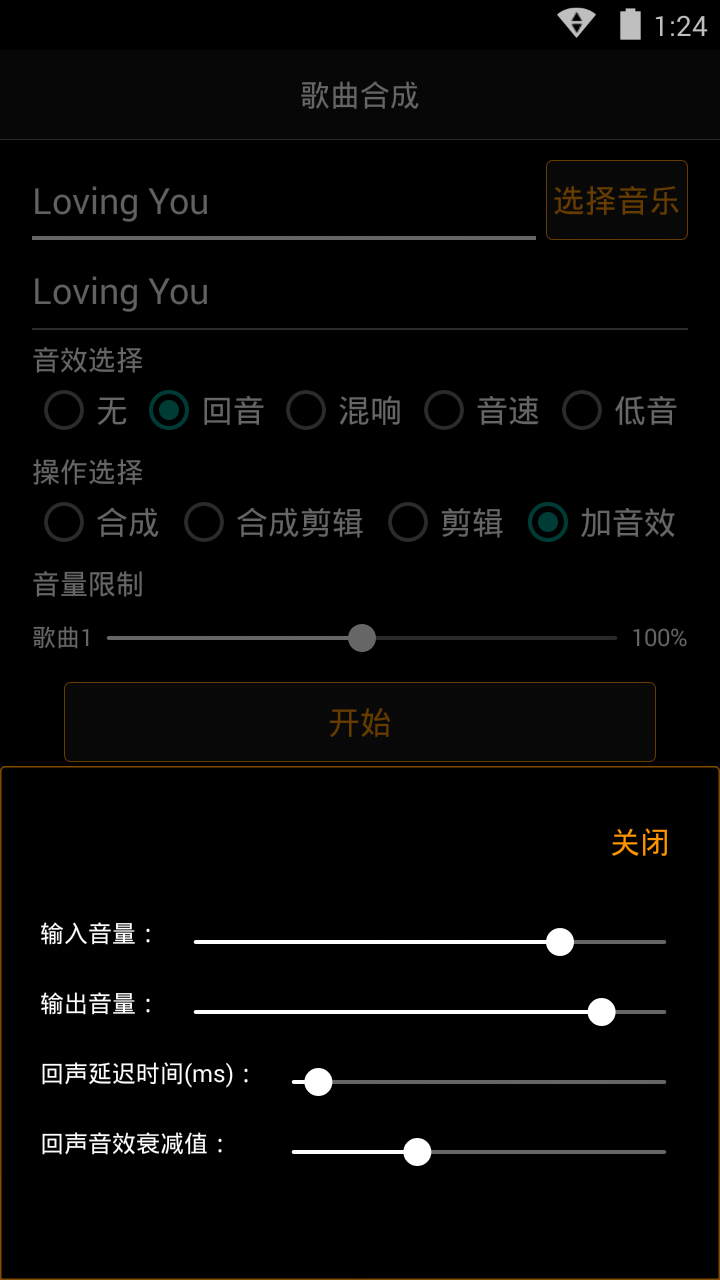Tap the 输出音量 slider
This screenshot has height=1280, width=720.
430,1012
